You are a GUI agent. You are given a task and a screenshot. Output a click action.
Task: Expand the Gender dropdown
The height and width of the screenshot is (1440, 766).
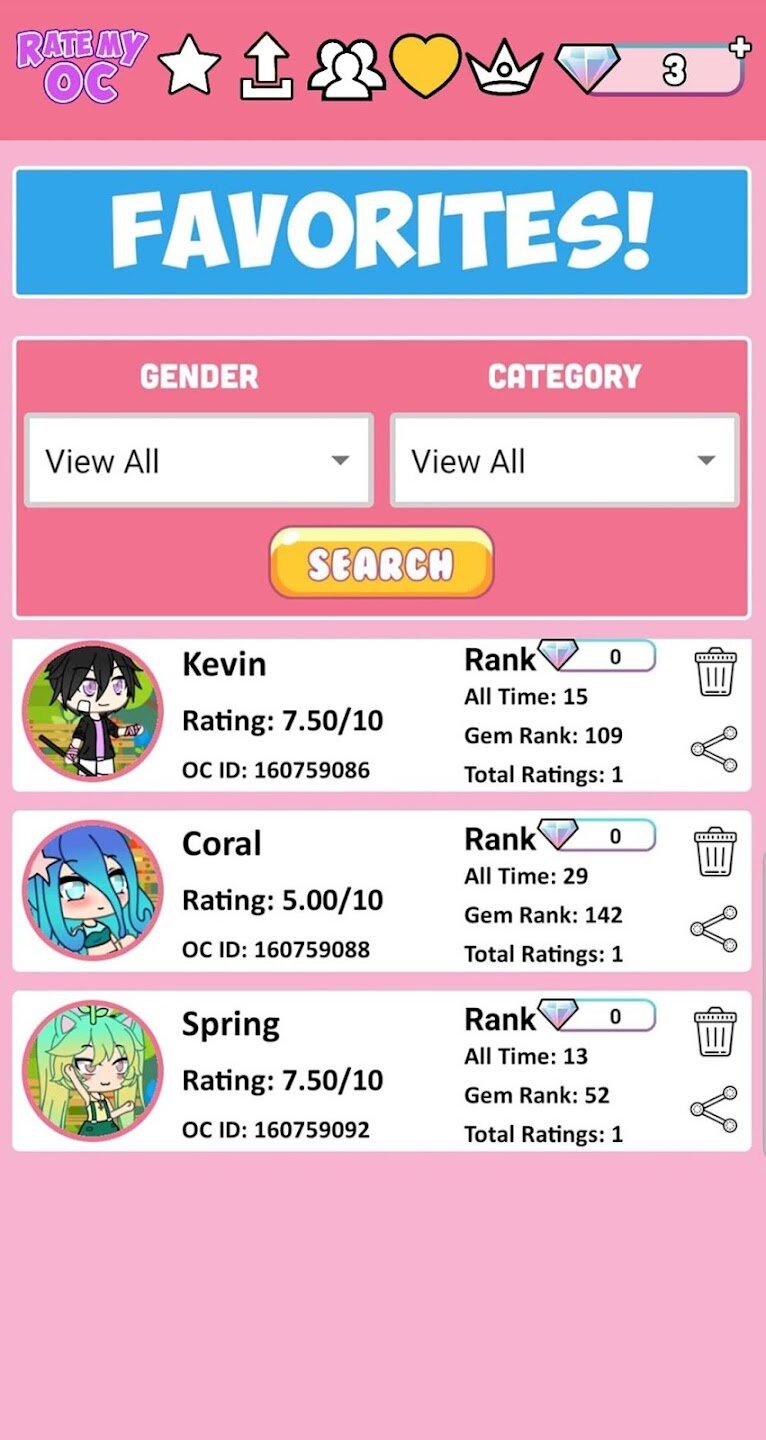coord(199,461)
